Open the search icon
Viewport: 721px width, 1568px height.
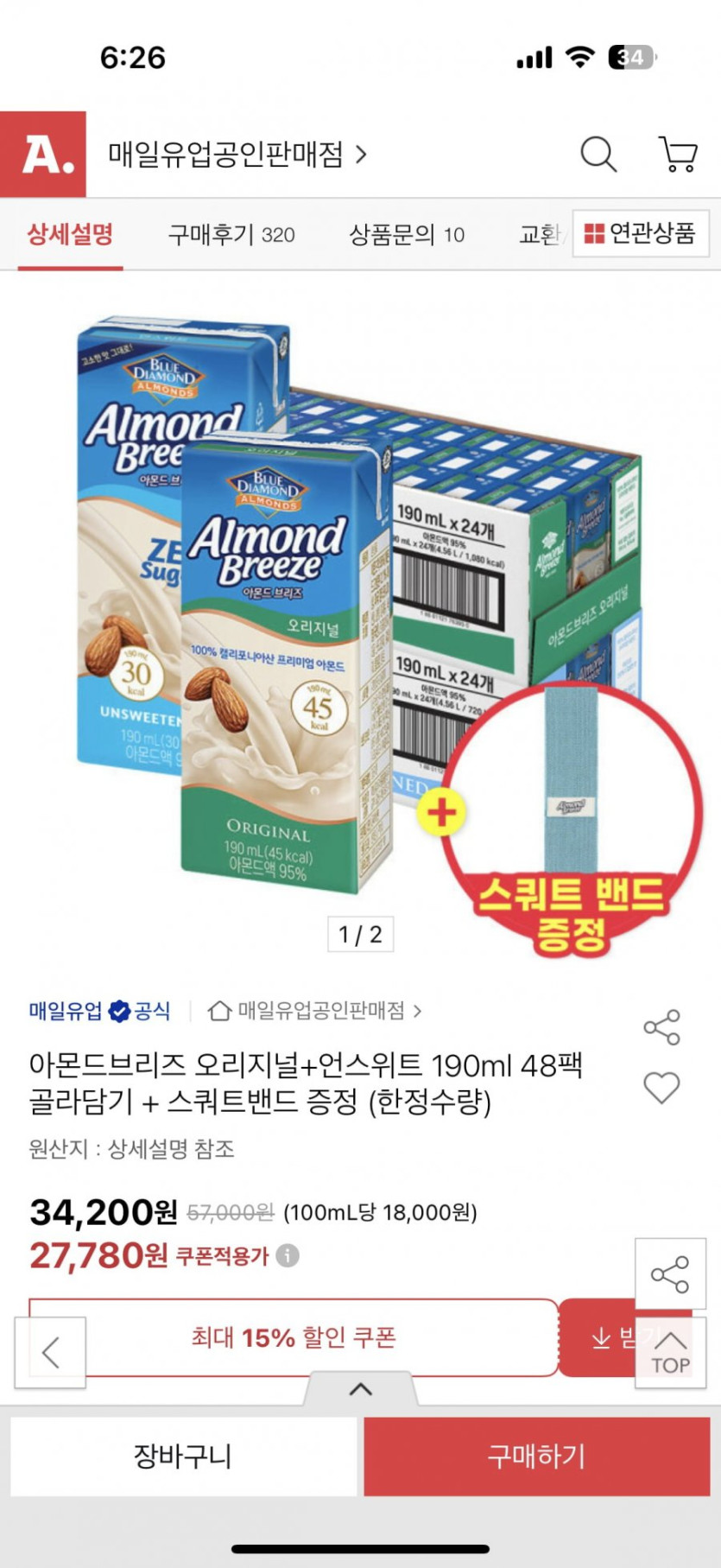598,155
